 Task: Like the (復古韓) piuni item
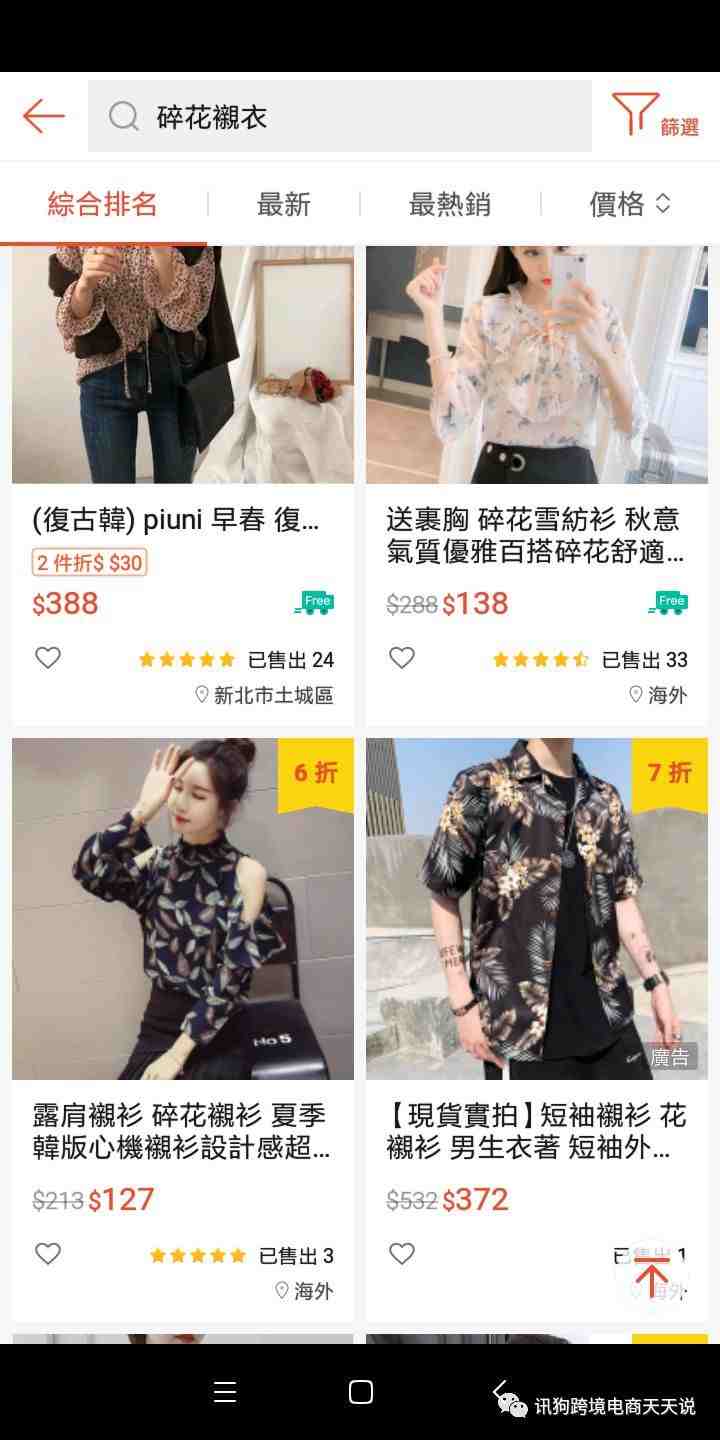tap(48, 658)
